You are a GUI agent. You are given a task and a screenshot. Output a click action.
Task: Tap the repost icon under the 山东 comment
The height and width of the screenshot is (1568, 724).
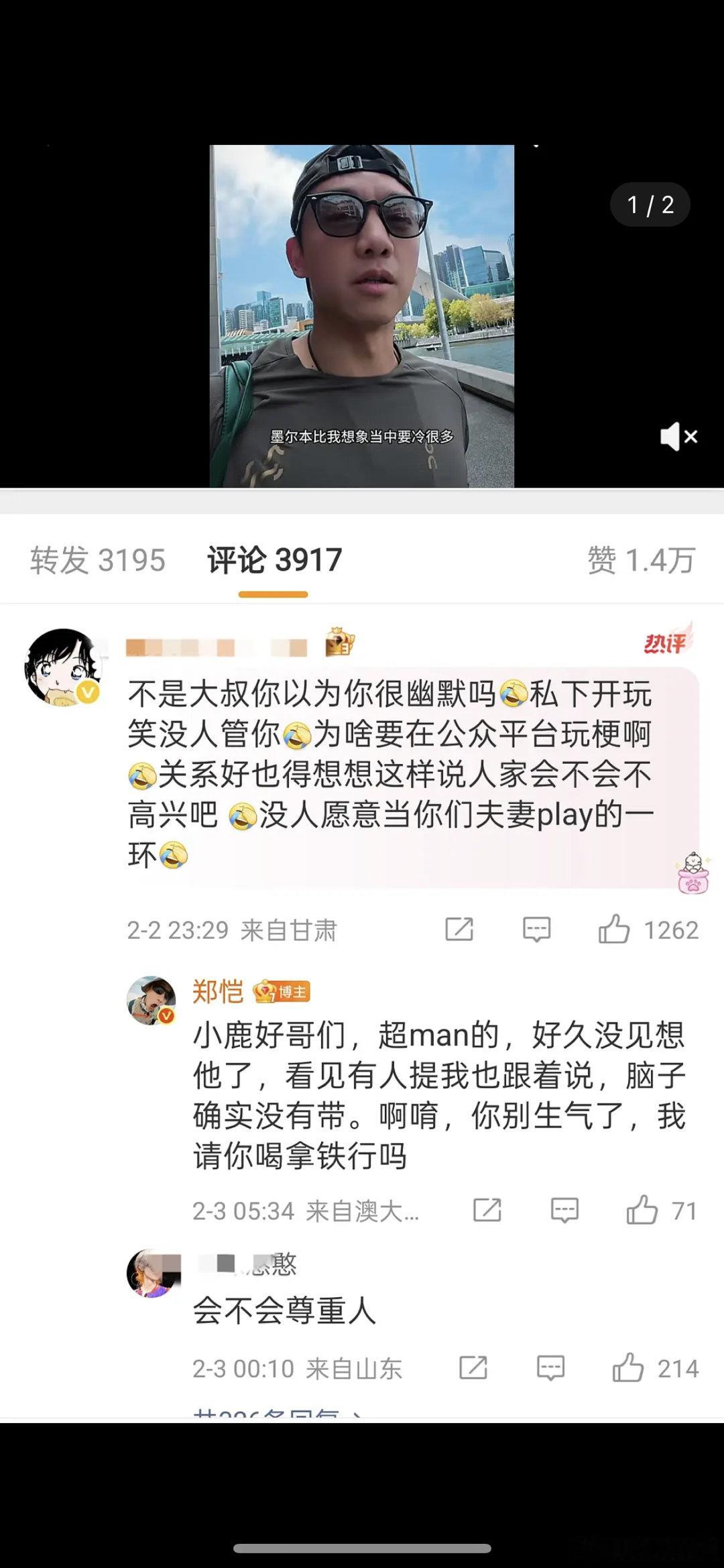(x=476, y=1367)
